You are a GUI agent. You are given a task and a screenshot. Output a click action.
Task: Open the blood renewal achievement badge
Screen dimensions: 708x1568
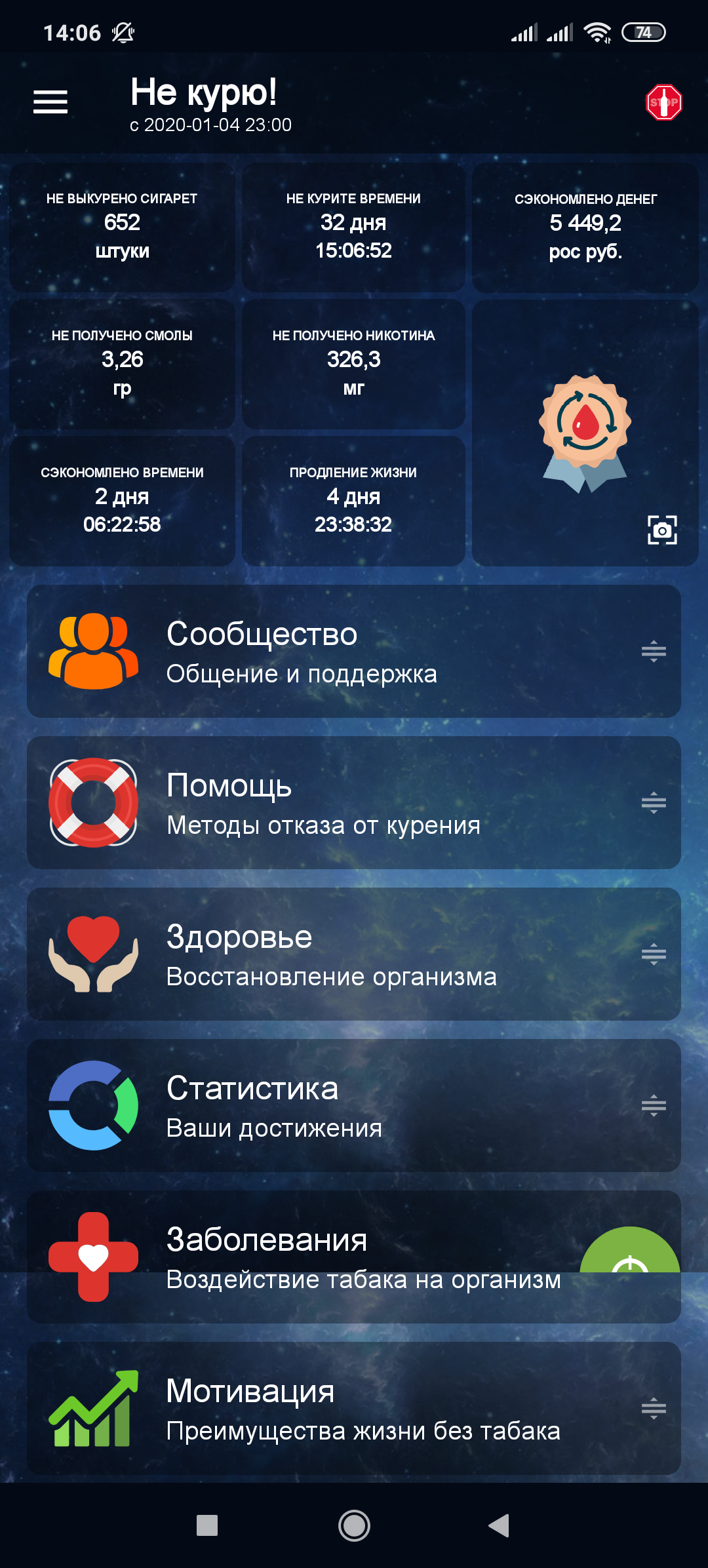click(585, 434)
